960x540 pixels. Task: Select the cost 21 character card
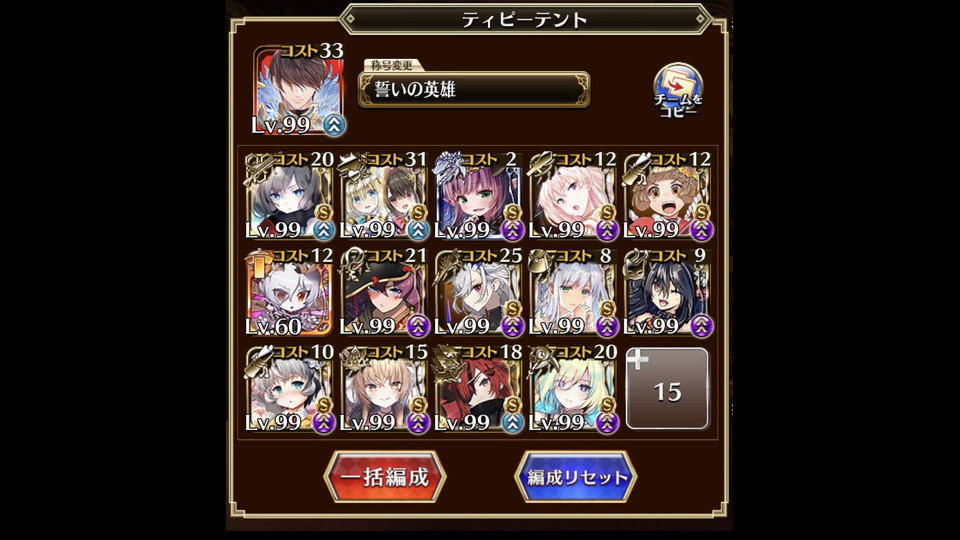384,293
